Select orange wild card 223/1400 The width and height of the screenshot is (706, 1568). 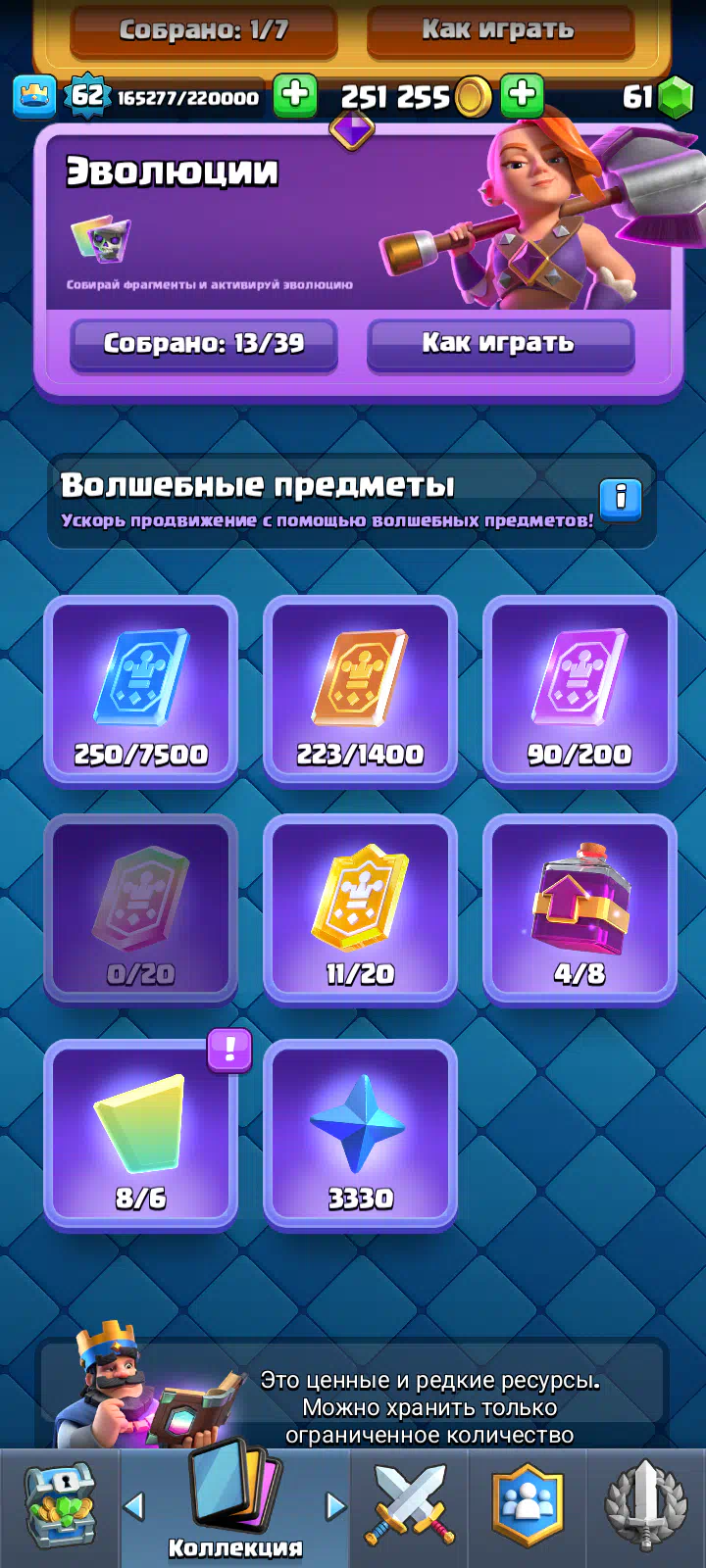pyautogui.click(x=361, y=690)
